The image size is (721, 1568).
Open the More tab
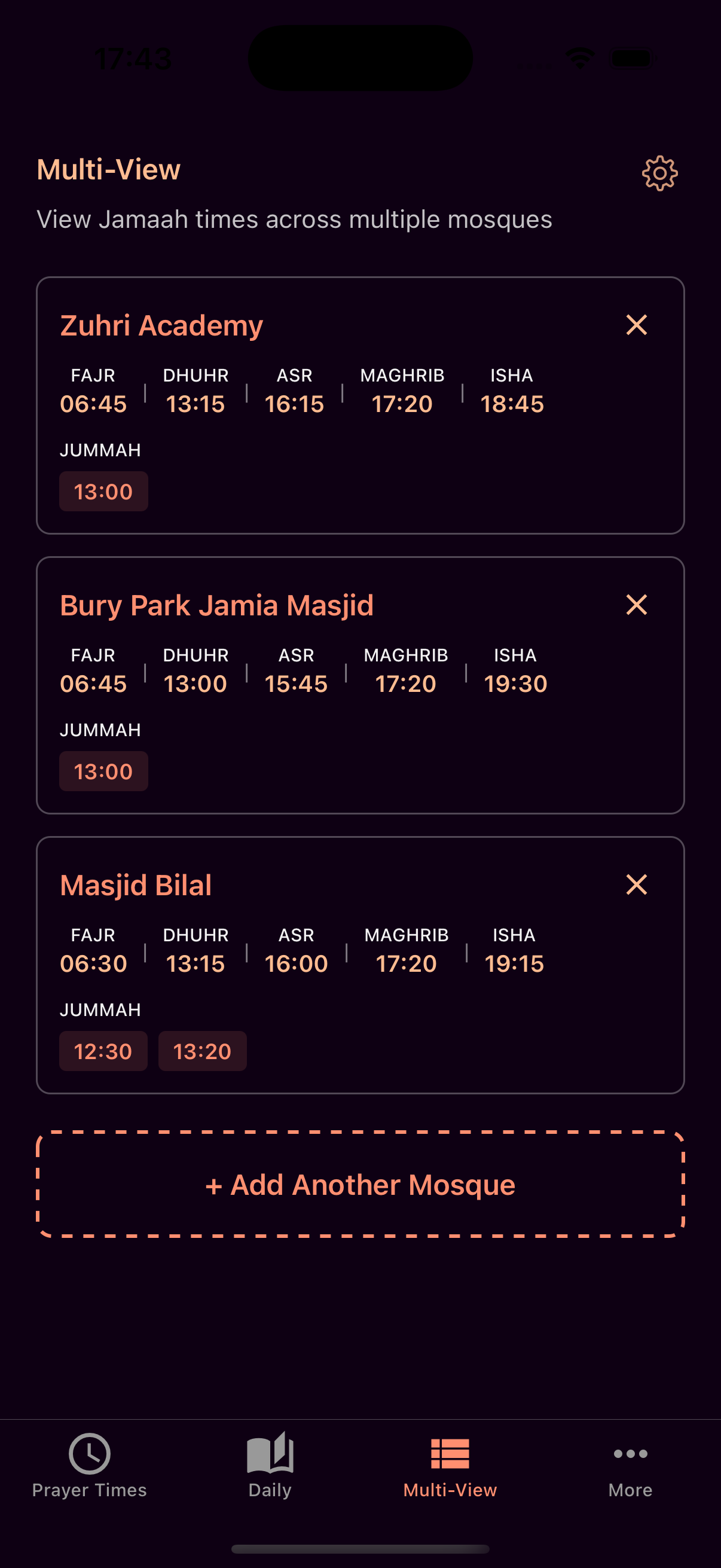tap(630, 1473)
